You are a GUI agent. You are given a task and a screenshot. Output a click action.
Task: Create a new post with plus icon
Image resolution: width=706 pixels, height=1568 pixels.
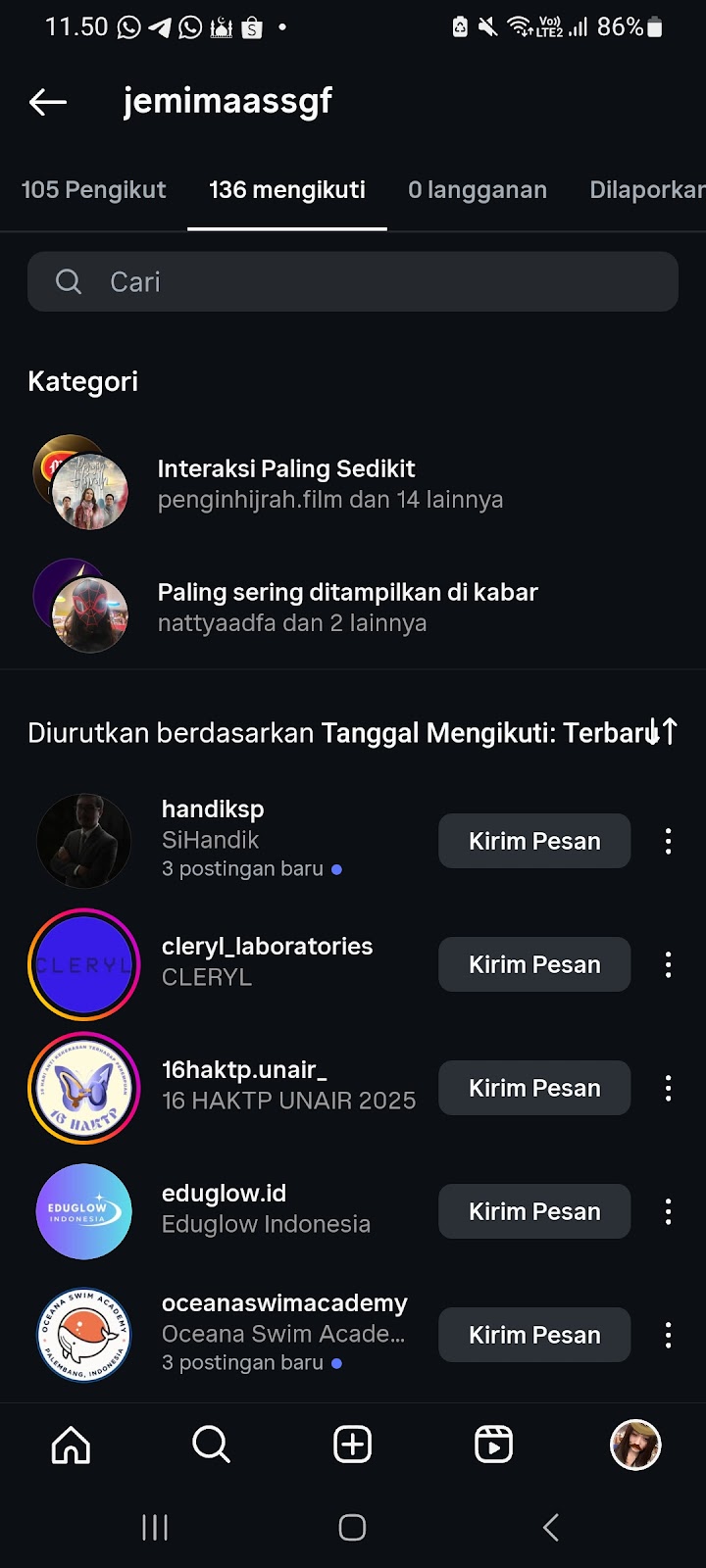click(x=353, y=1445)
